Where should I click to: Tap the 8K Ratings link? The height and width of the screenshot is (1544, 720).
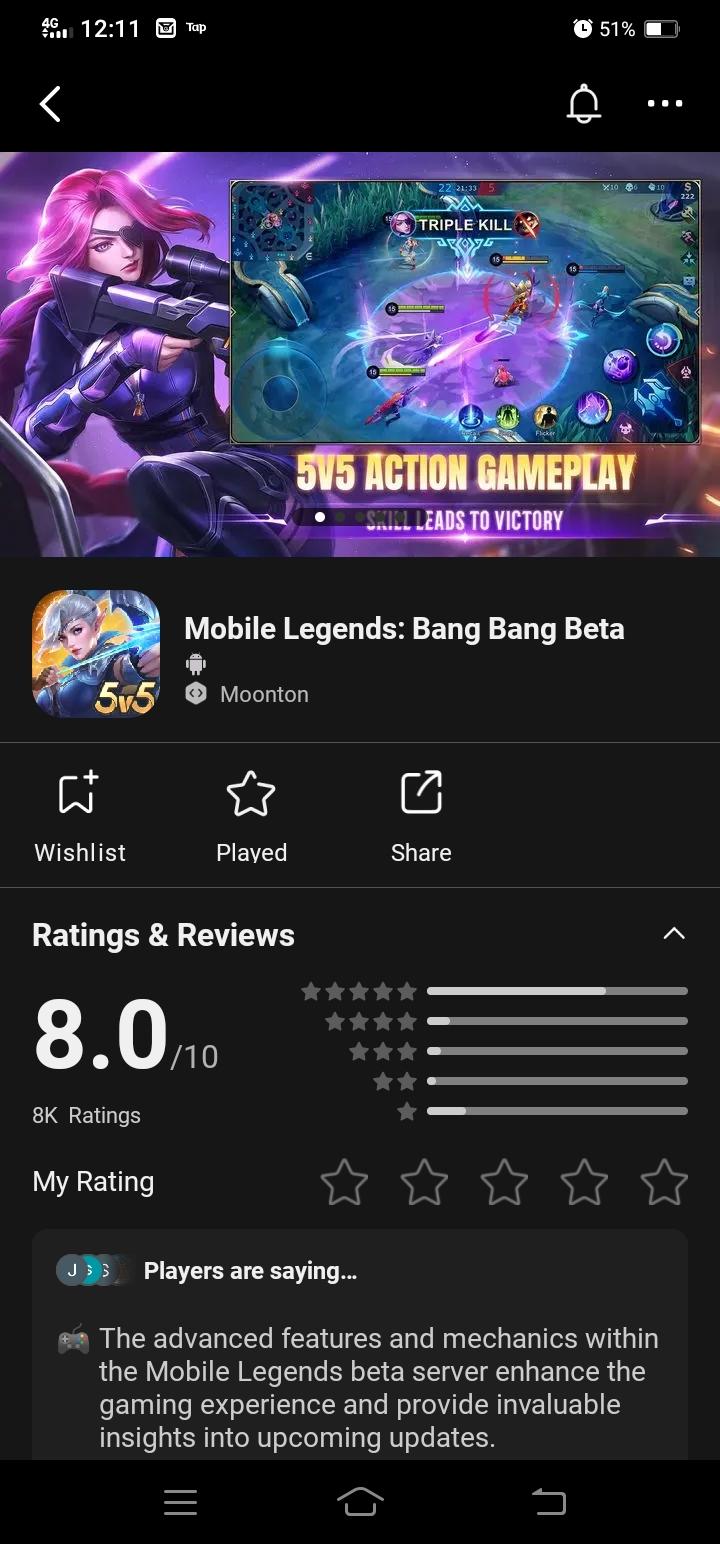[86, 1115]
